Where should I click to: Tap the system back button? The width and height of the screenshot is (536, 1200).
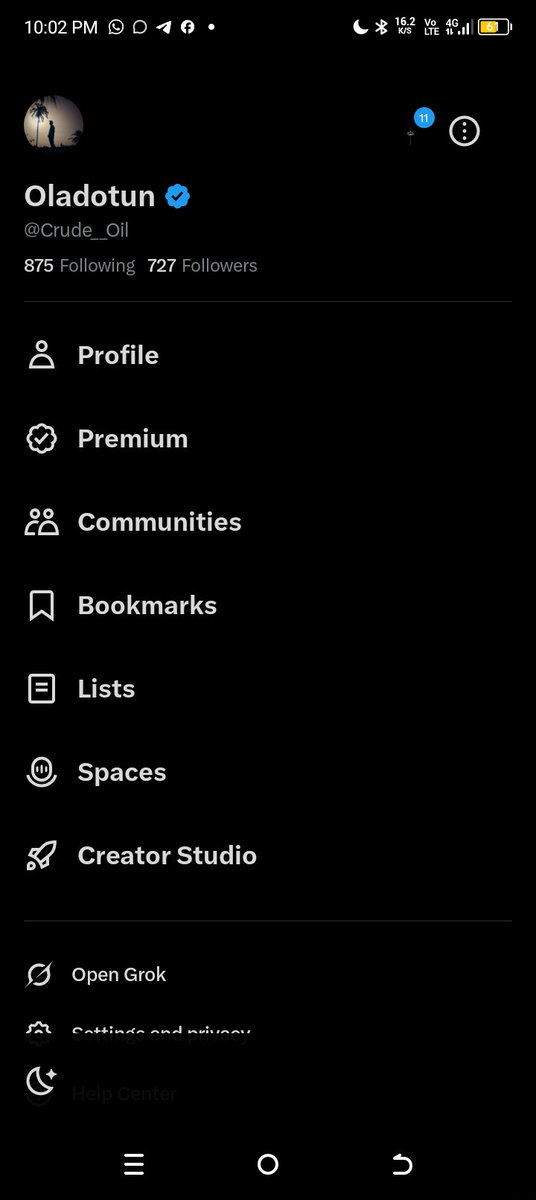[x=402, y=1164]
